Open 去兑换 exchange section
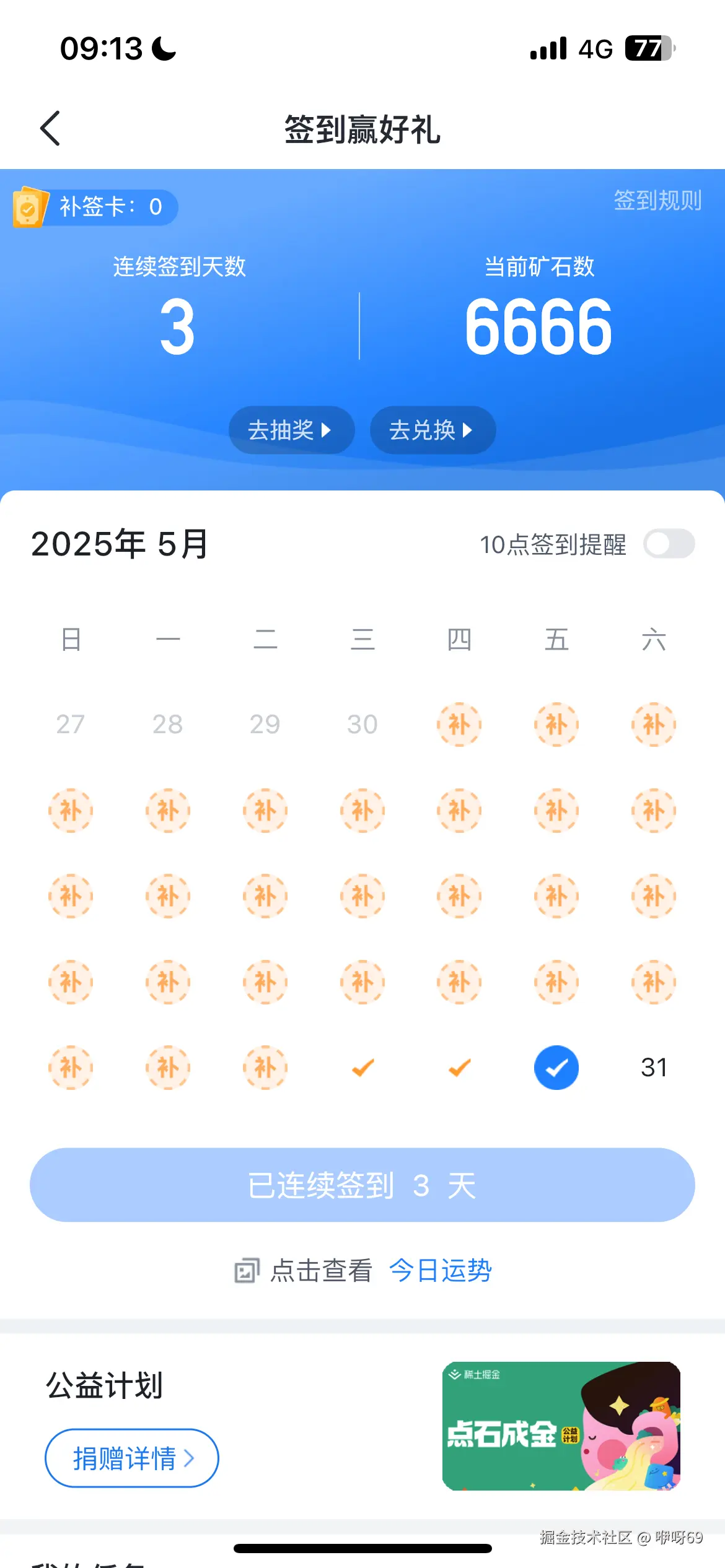The height and width of the screenshot is (1568, 725). (432, 430)
